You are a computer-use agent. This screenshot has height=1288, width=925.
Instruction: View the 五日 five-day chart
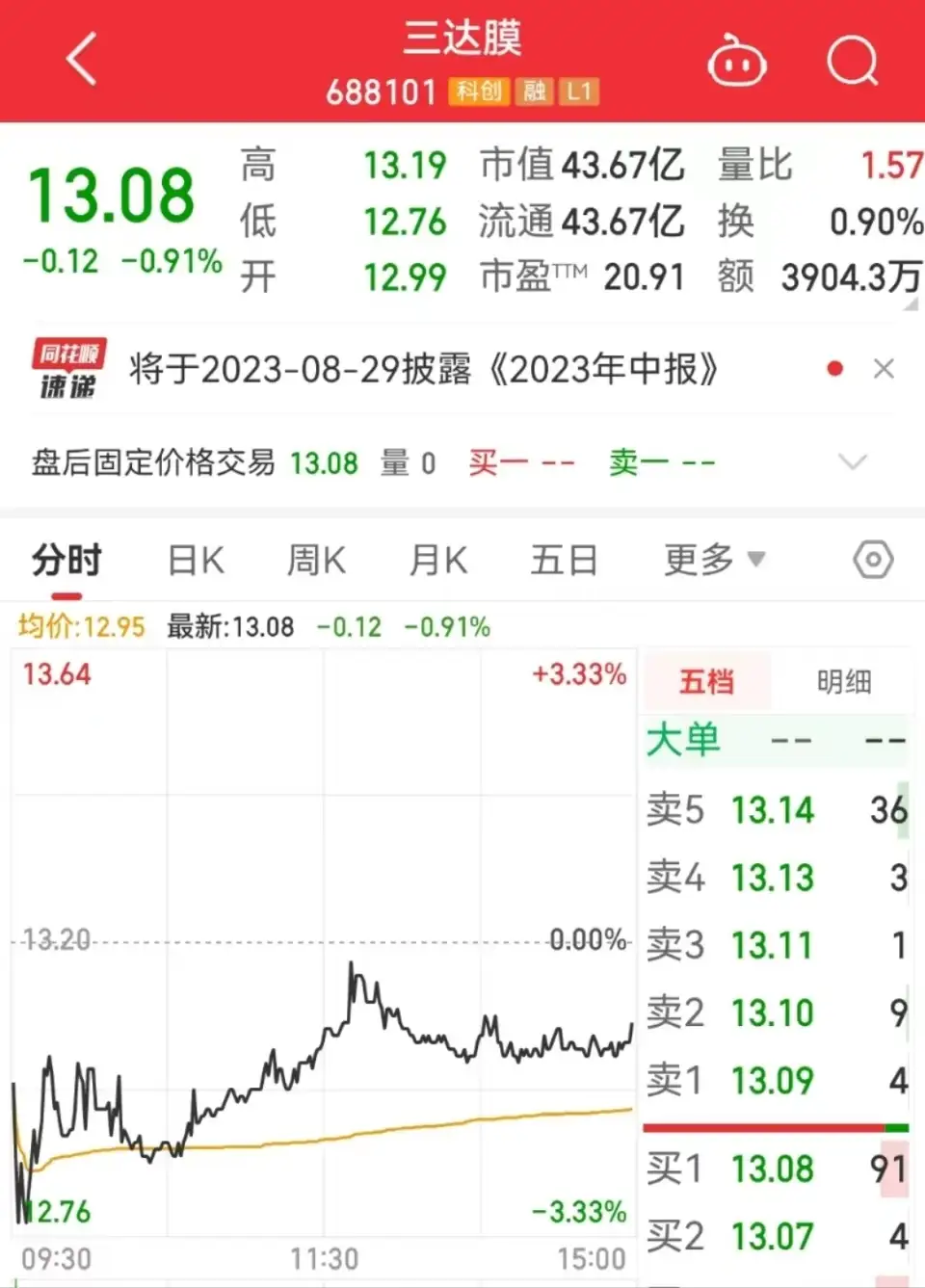(x=564, y=560)
